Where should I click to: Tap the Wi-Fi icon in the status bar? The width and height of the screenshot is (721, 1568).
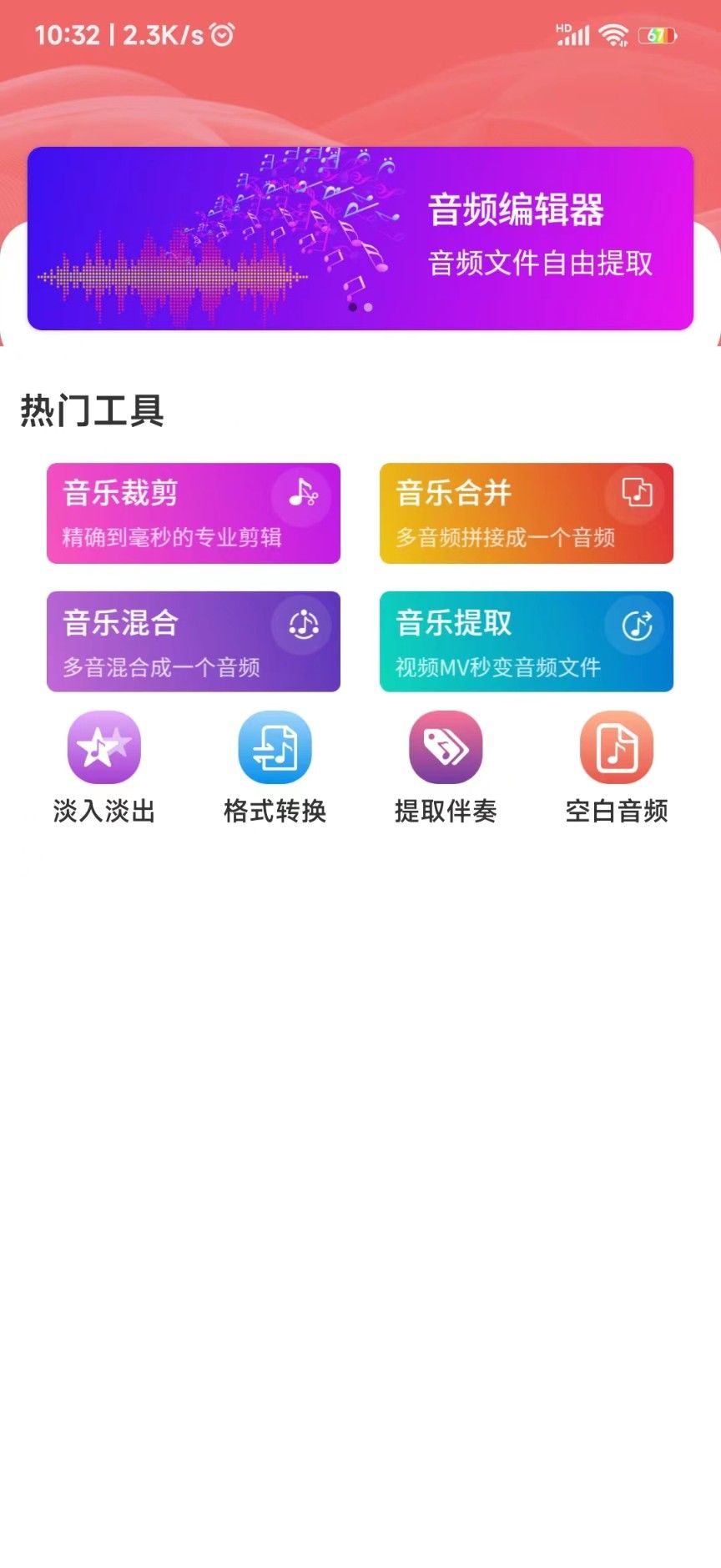pyautogui.click(x=613, y=34)
